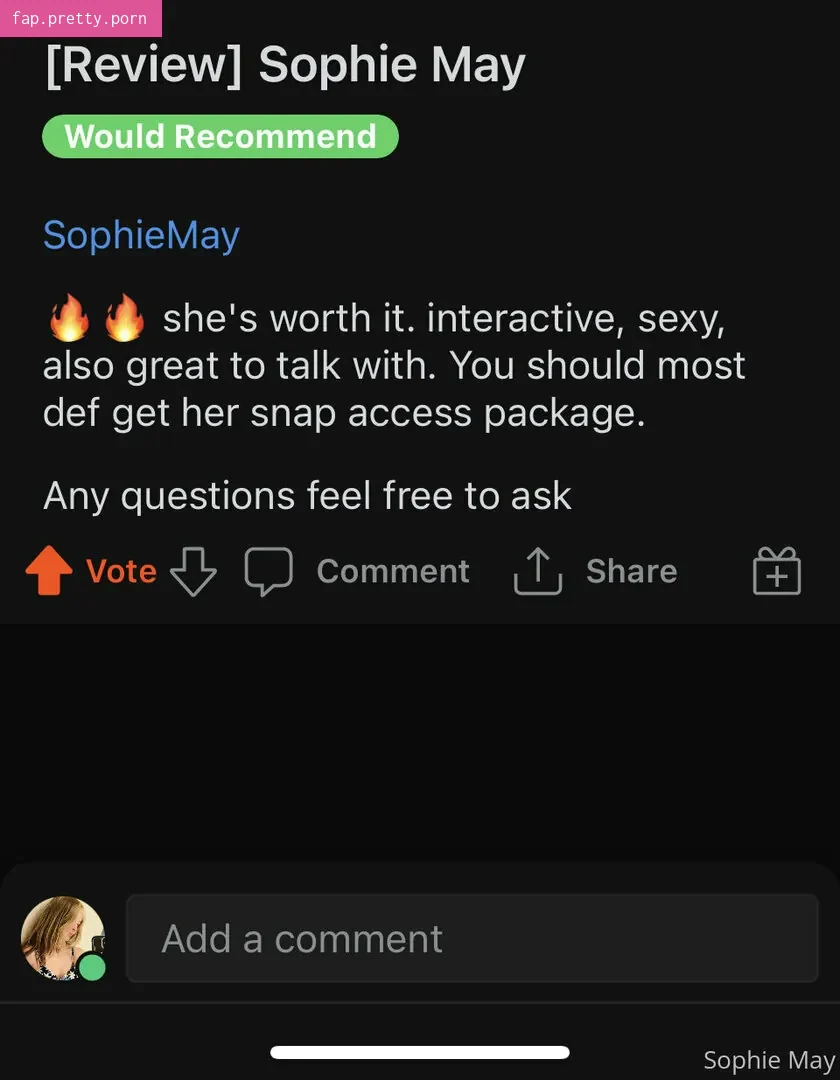
Task: Open the SophieMay profile link
Action: 141,235
